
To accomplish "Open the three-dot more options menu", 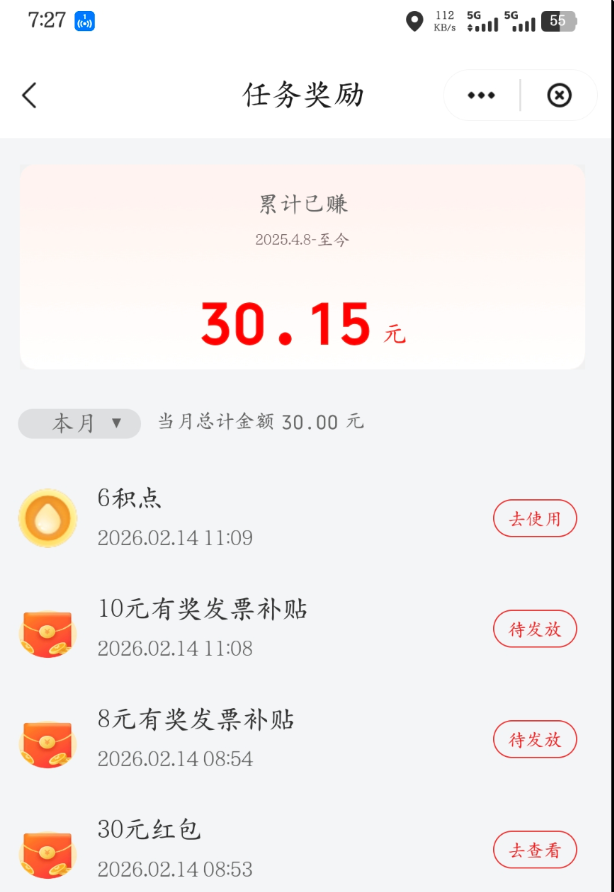I will [x=481, y=95].
